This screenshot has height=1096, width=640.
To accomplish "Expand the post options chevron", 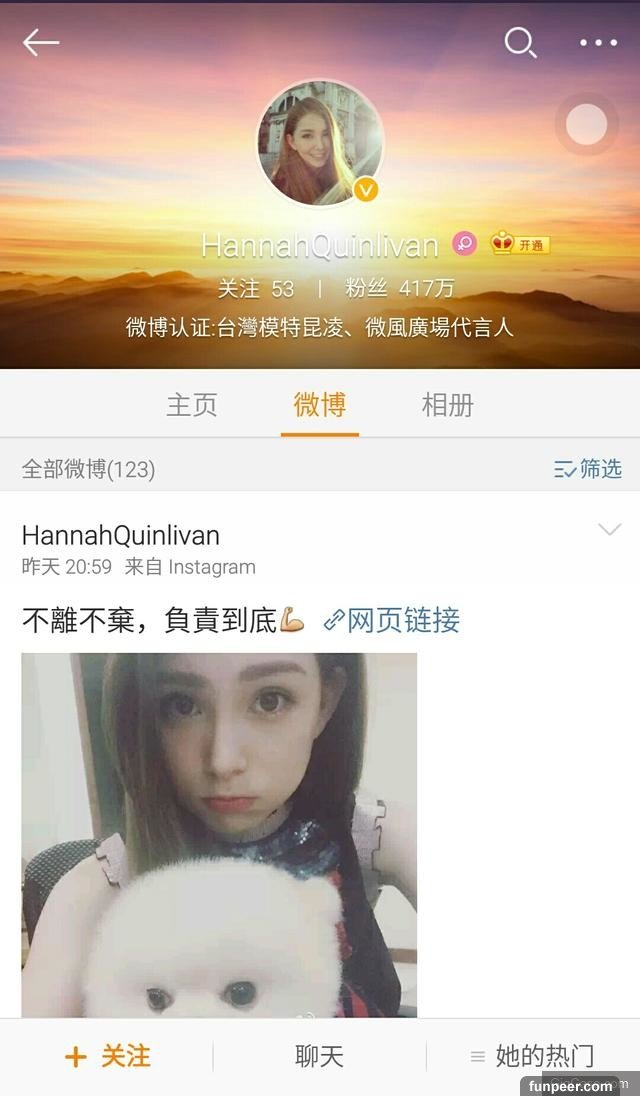I will (x=609, y=530).
